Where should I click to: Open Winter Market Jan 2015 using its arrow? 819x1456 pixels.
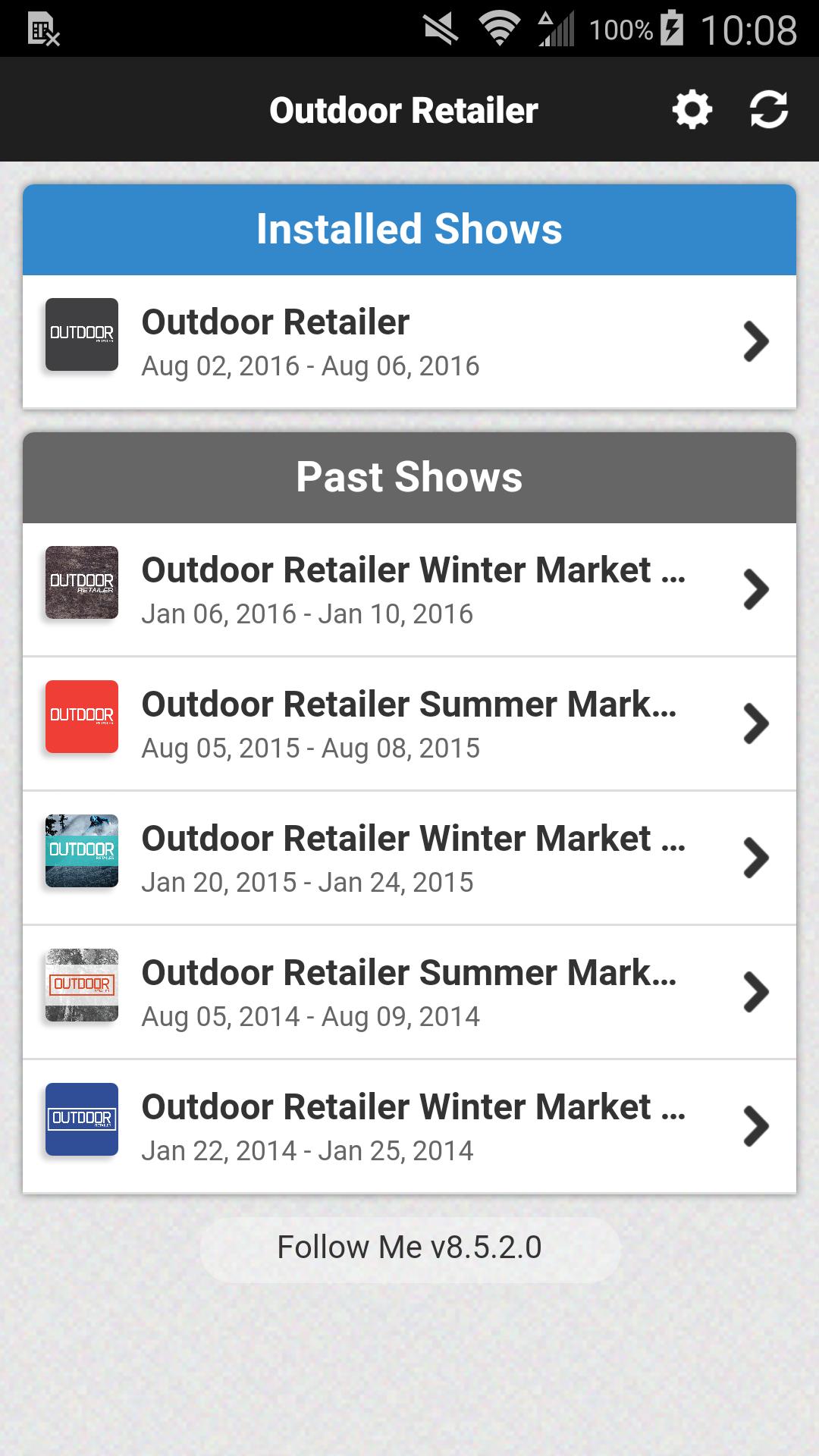click(x=755, y=858)
